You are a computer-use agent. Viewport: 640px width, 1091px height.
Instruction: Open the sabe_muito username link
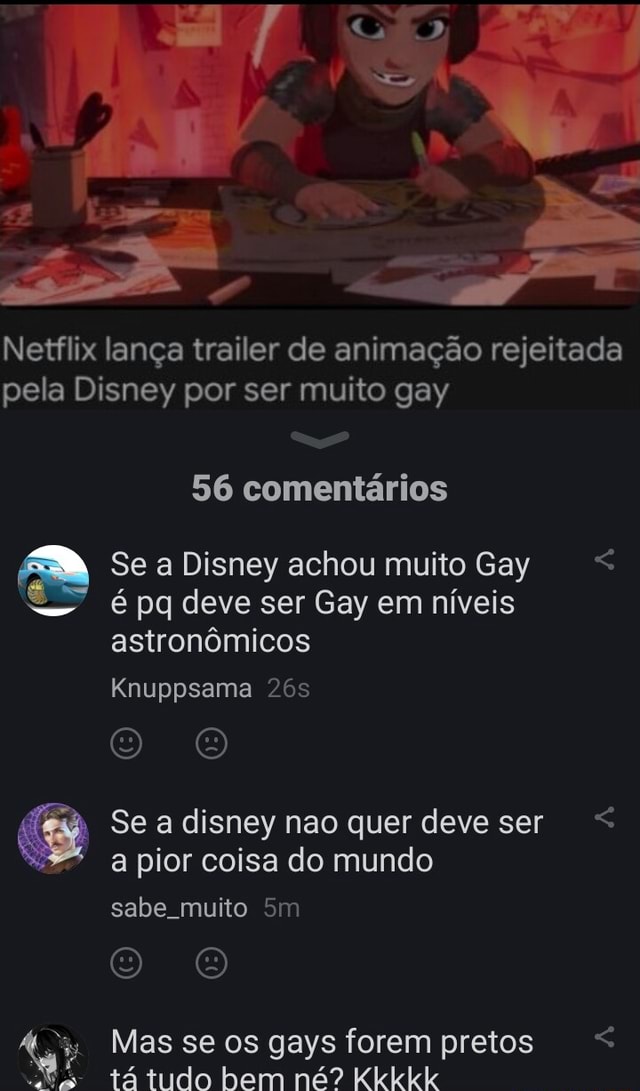click(179, 908)
